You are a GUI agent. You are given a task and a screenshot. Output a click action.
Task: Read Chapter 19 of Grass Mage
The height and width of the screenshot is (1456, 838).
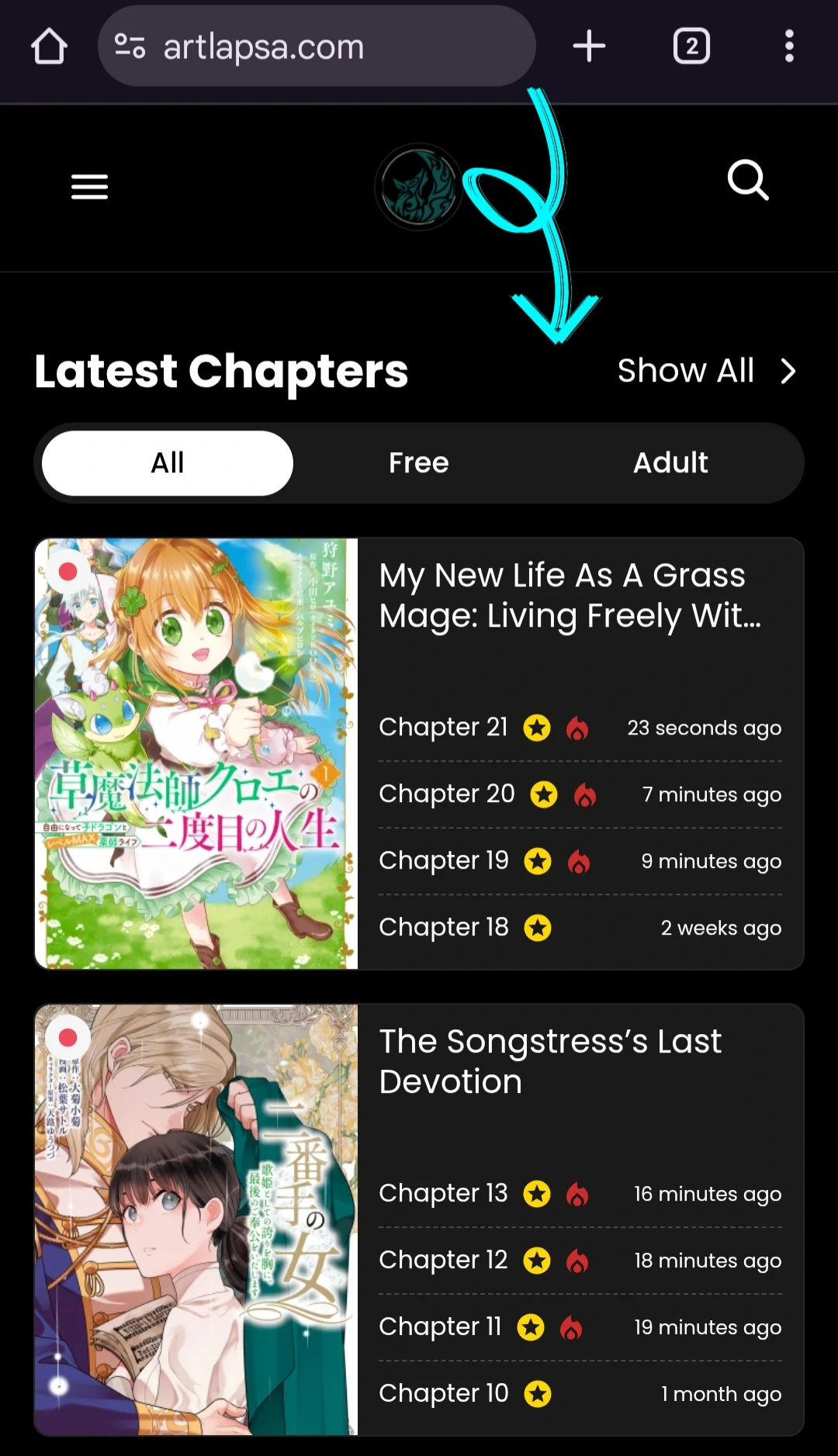(443, 861)
